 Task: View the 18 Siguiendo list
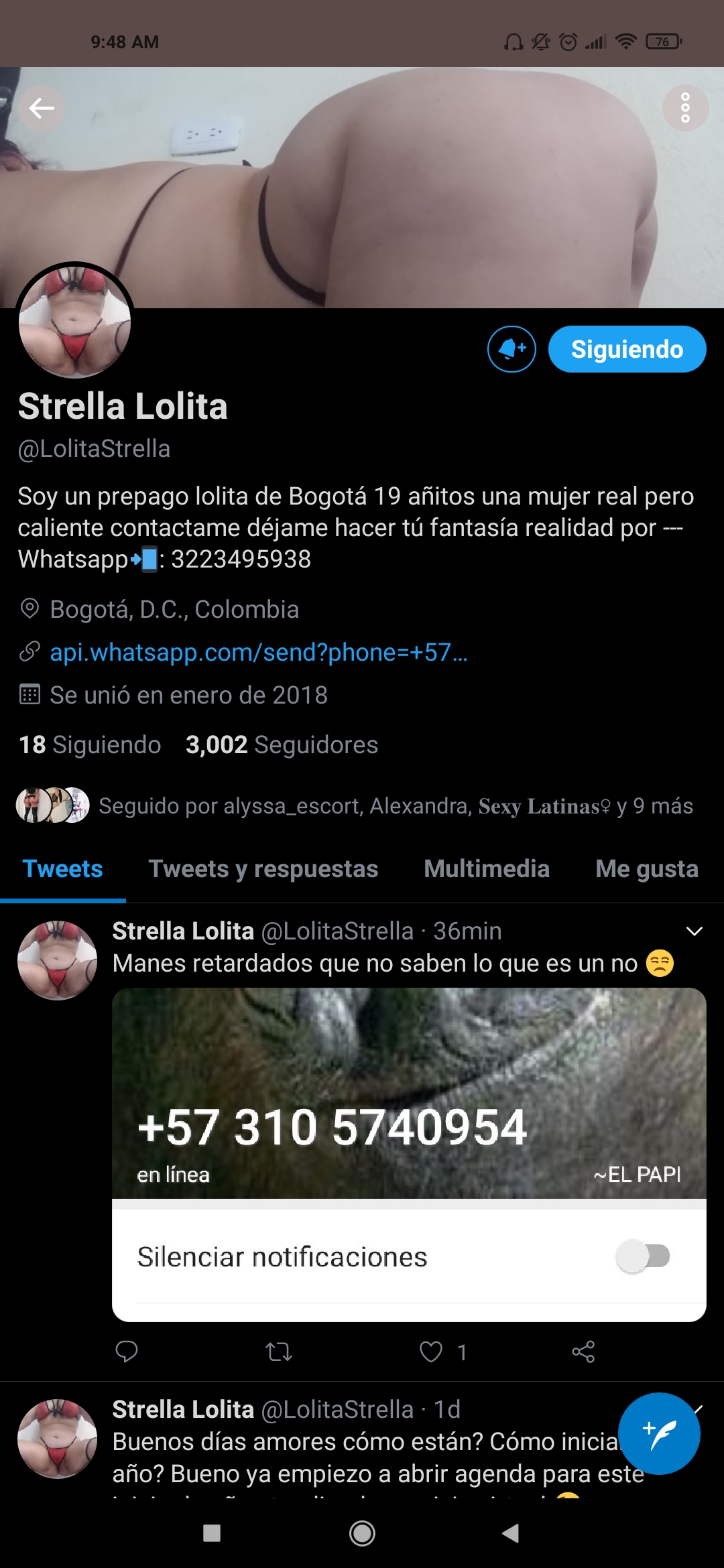click(x=90, y=744)
